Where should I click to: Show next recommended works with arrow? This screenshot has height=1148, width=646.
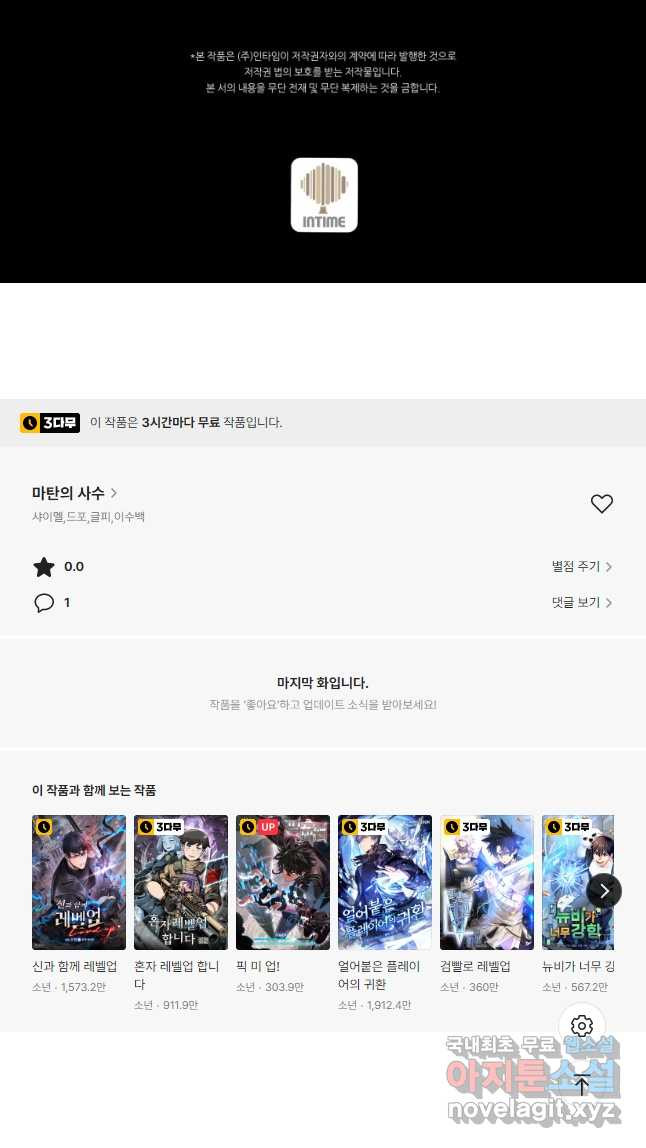[x=604, y=890]
